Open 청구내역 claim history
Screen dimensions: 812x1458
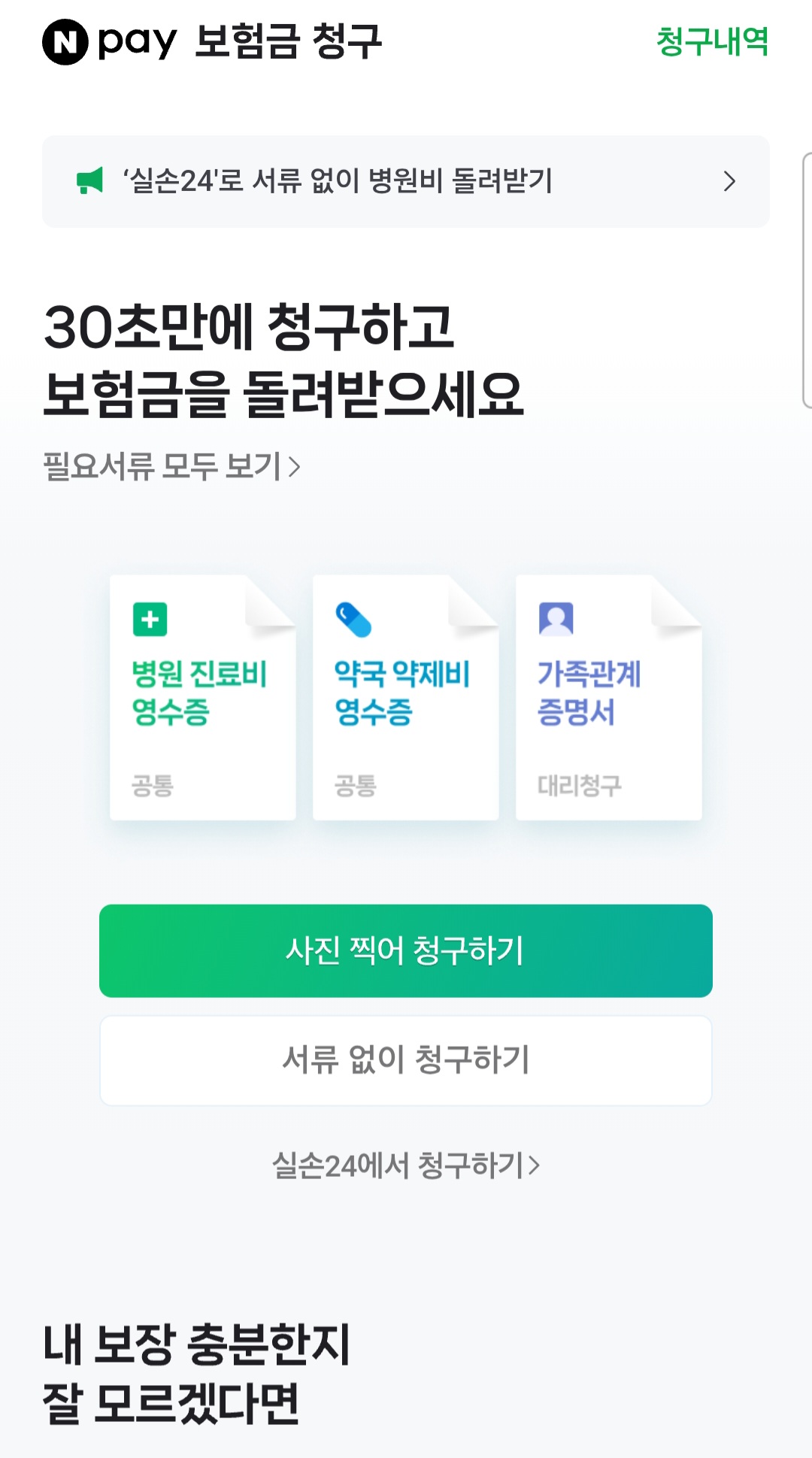click(712, 41)
